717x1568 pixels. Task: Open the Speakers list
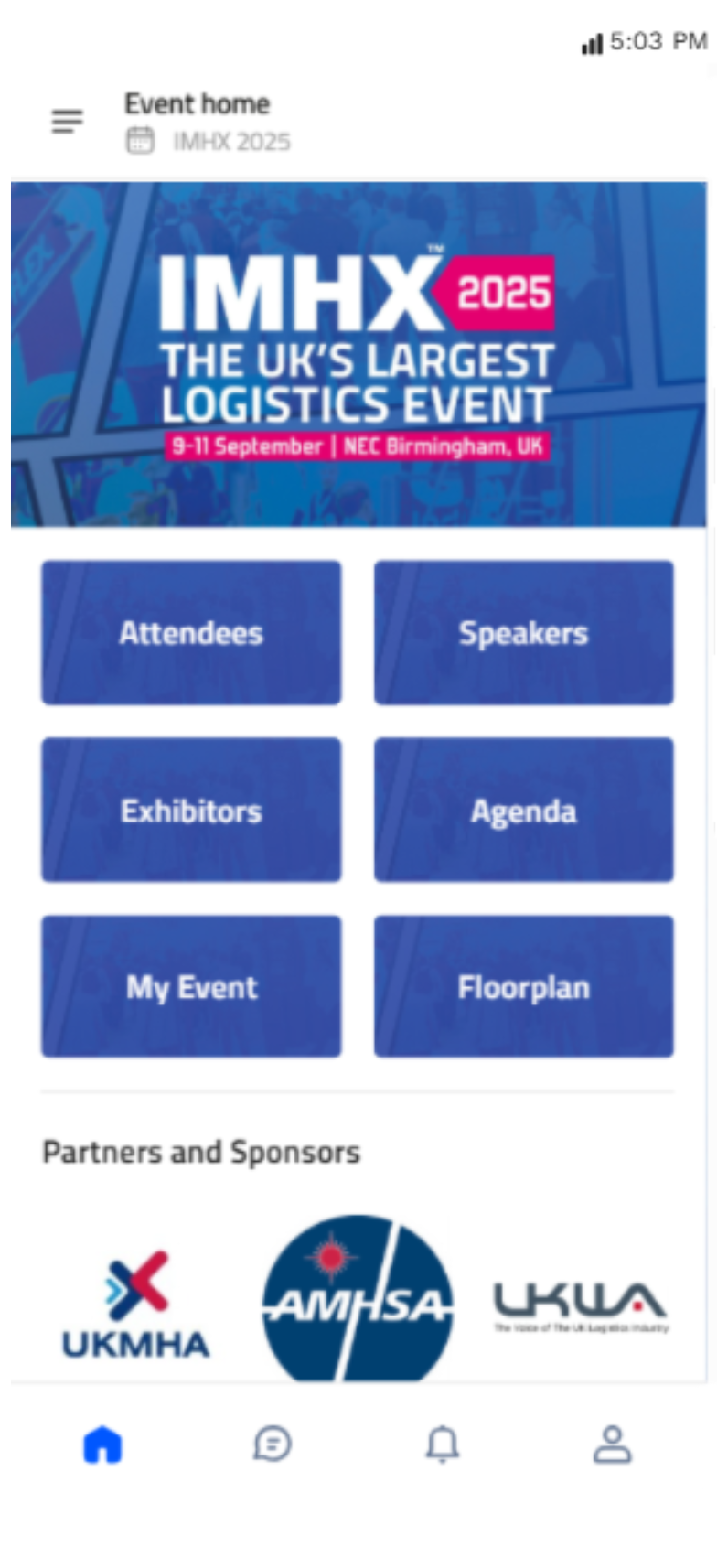[x=523, y=633]
